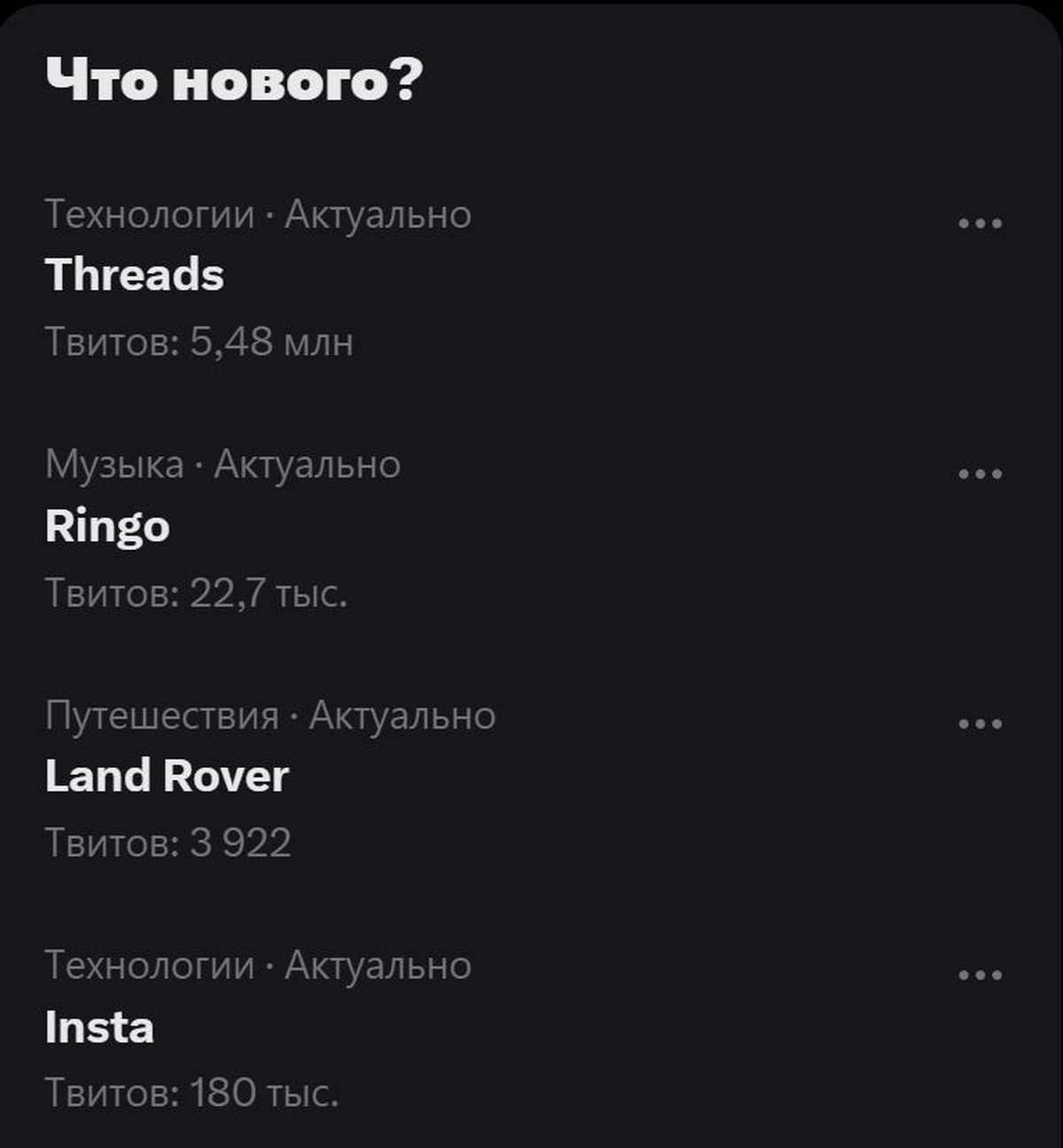The height and width of the screenshot is (1148, 1063).
Task: Tap the three dots beside Land Rover
Action: point(981,724)
